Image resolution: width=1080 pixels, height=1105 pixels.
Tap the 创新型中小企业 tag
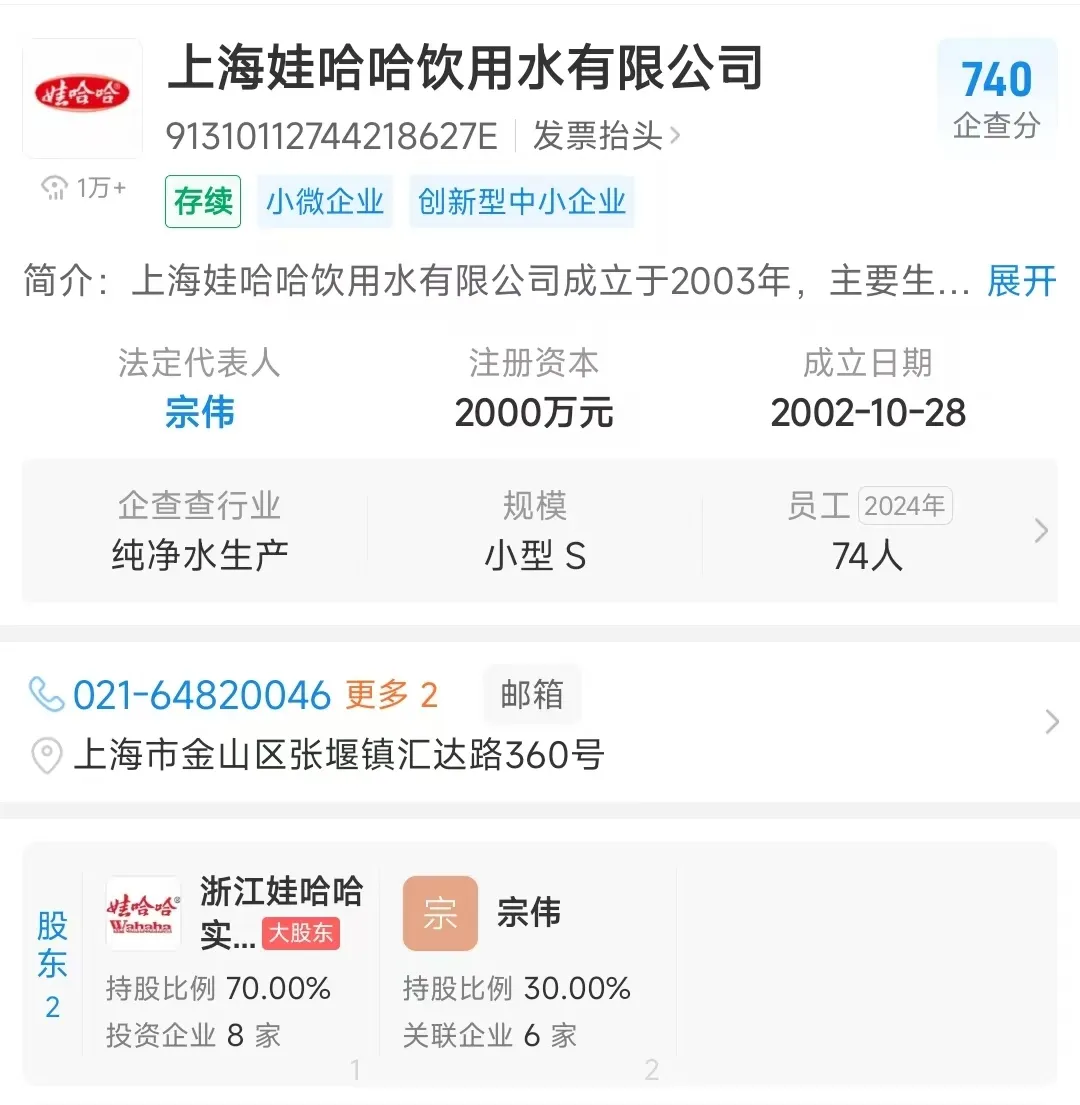[521, 201]
